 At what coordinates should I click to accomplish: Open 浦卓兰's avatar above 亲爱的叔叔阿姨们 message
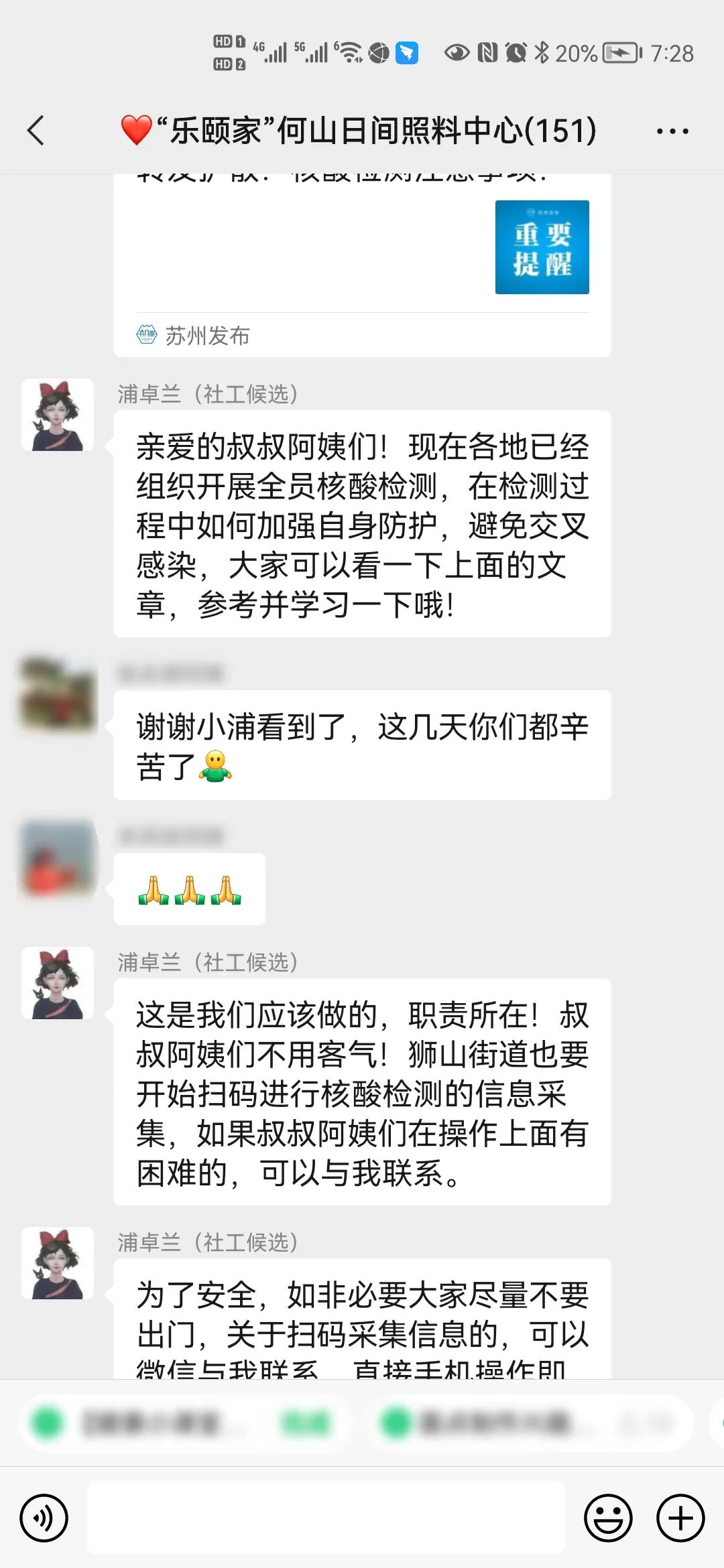coord(58,415)
